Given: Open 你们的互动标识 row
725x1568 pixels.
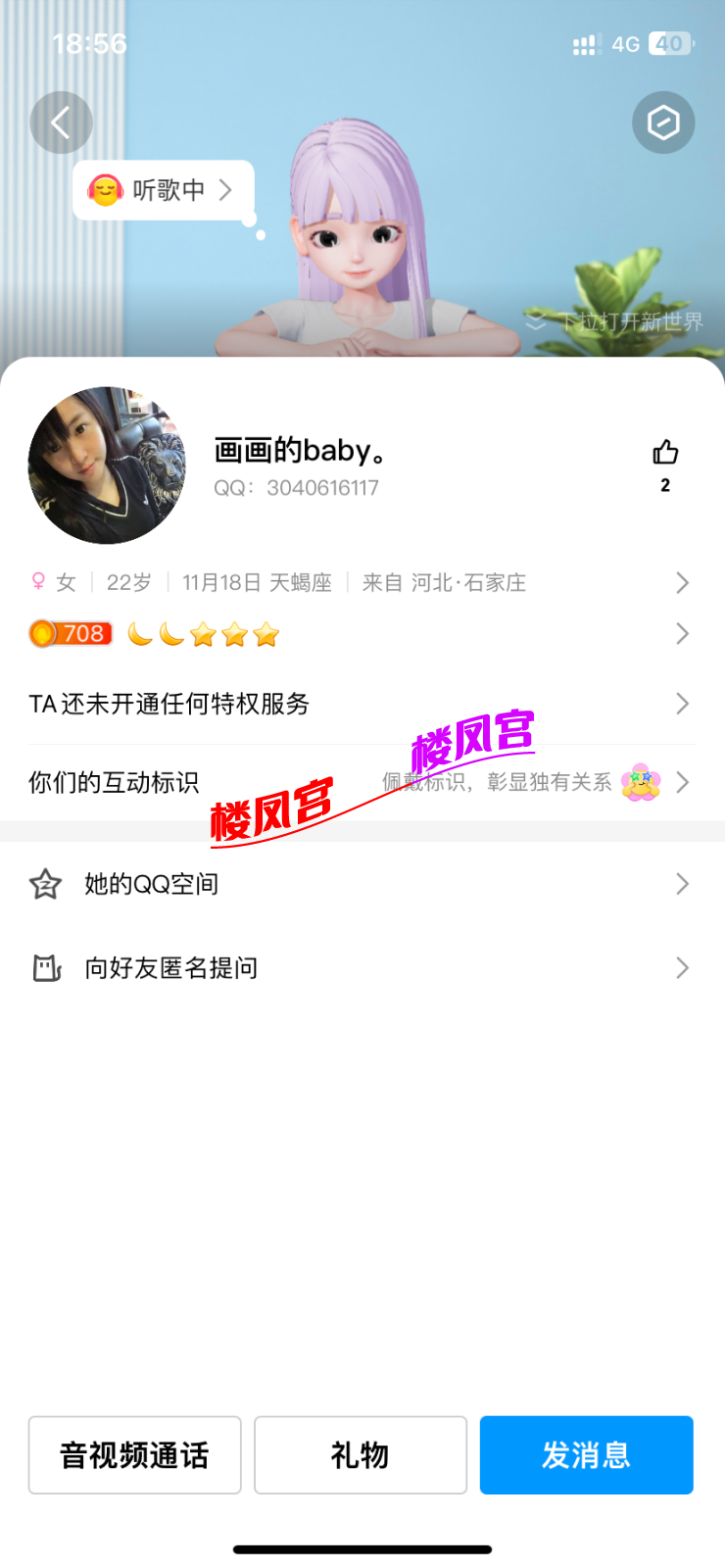Looking at the screenshot, I should (x=361, y=782).
